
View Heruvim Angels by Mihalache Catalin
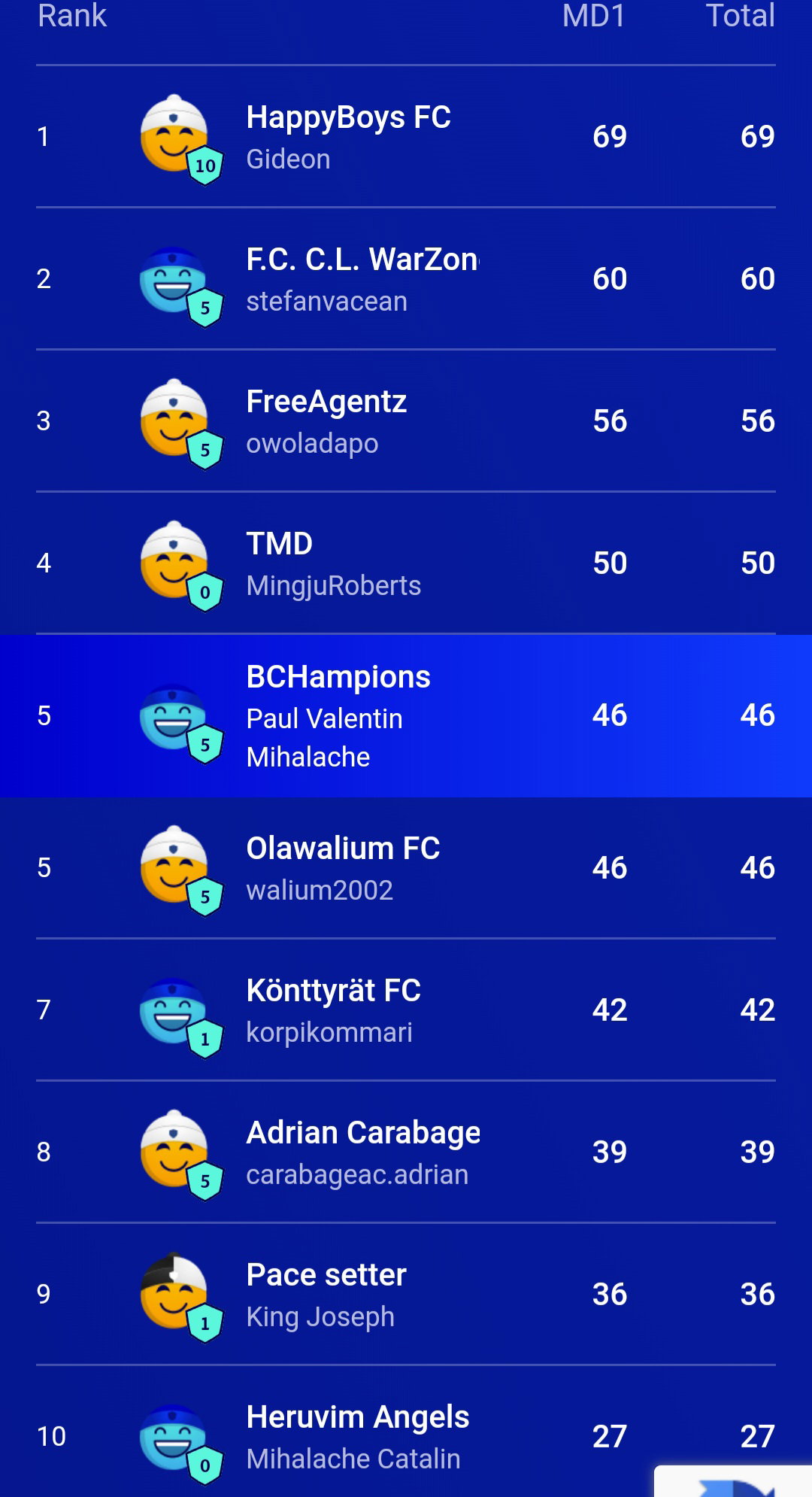(x=406, y=1433)
